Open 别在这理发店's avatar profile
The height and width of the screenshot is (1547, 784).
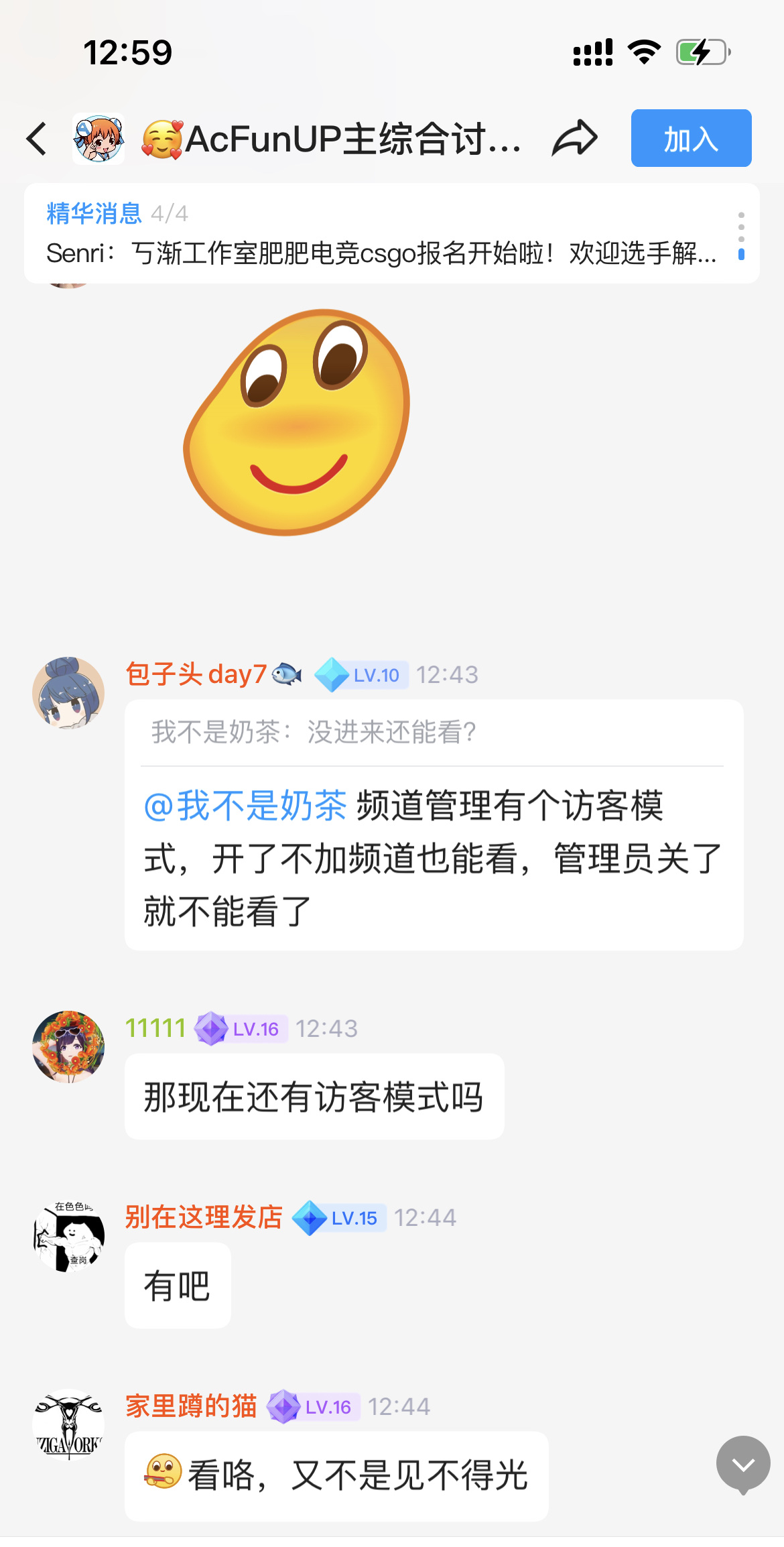(x=68, y=1235)
